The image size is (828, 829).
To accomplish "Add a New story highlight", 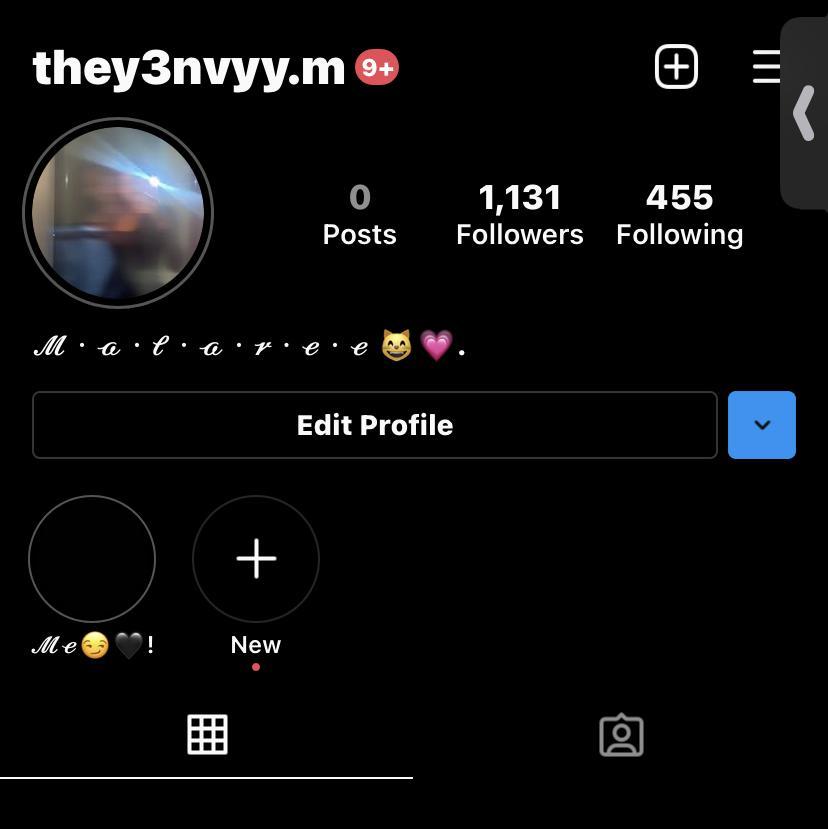I will point(256,559).
